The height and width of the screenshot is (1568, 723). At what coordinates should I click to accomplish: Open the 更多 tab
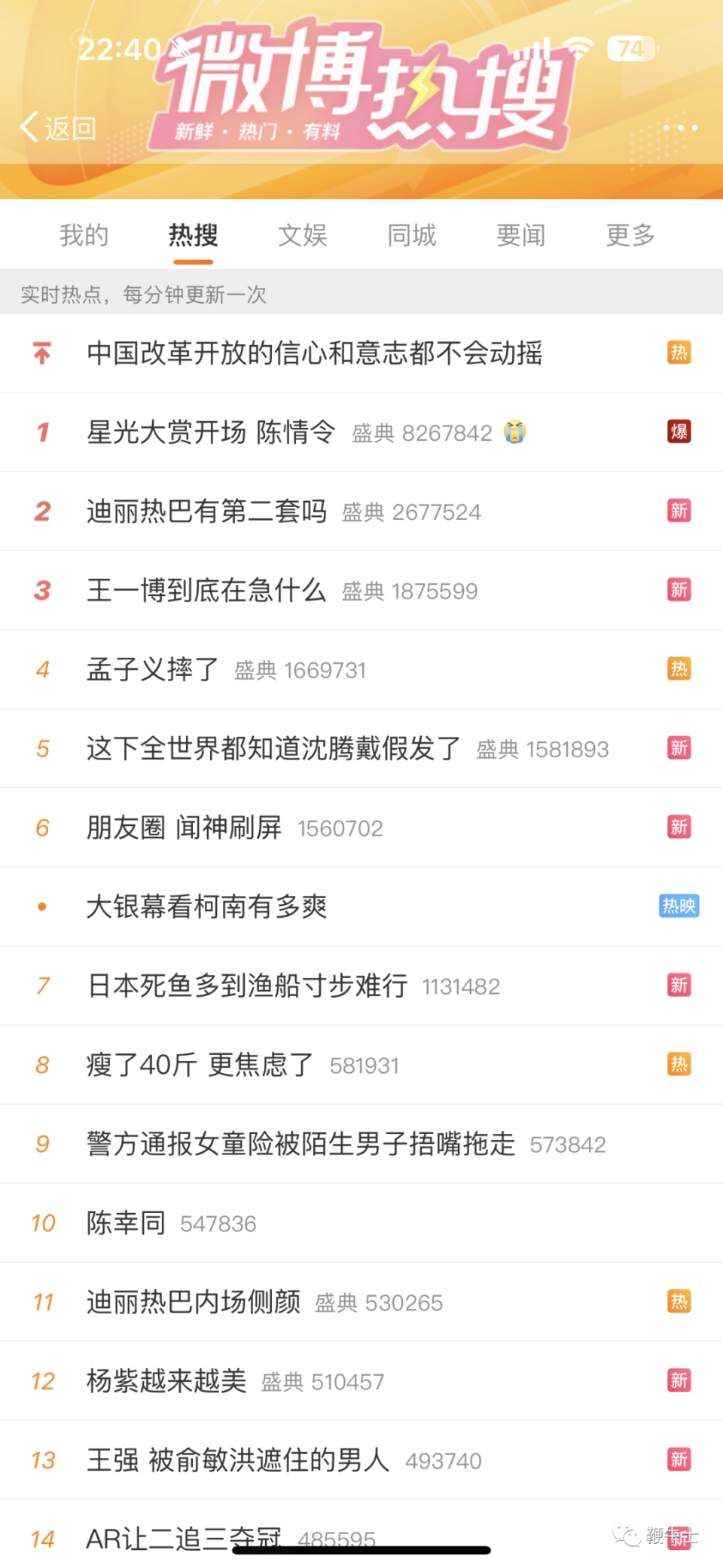coord(630,236)
